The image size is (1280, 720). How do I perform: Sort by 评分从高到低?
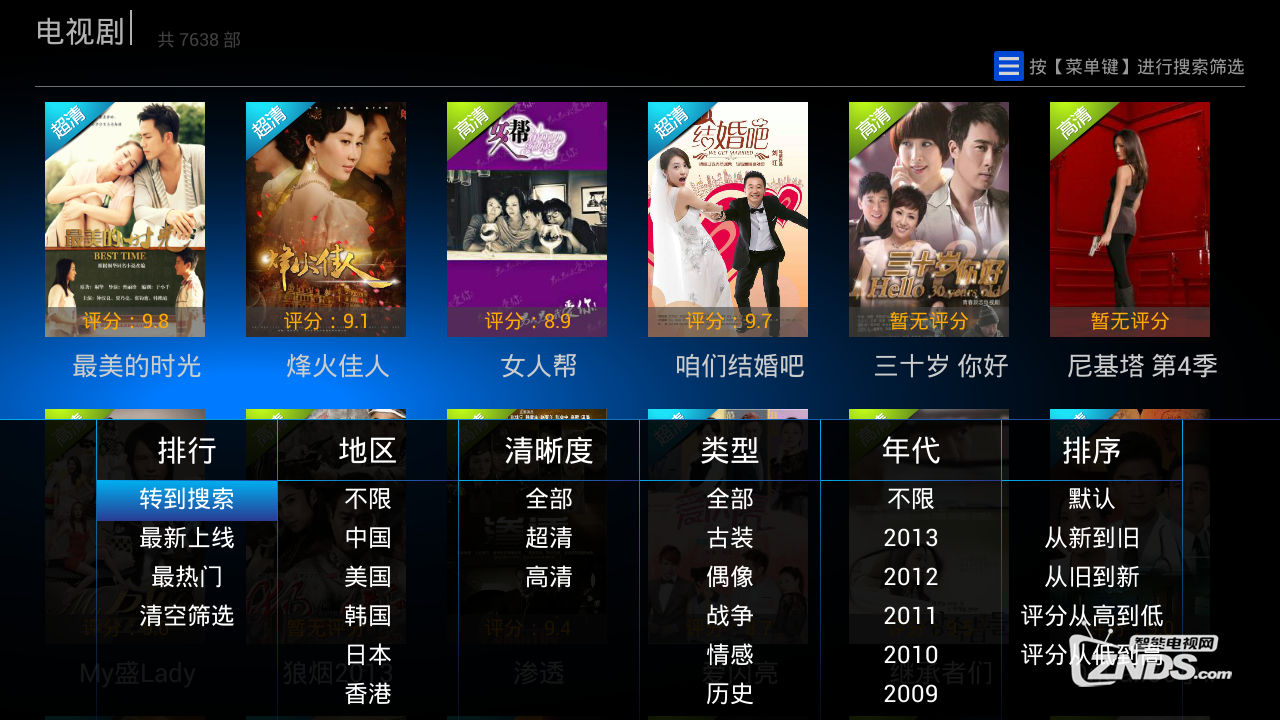pos(1092,615)
